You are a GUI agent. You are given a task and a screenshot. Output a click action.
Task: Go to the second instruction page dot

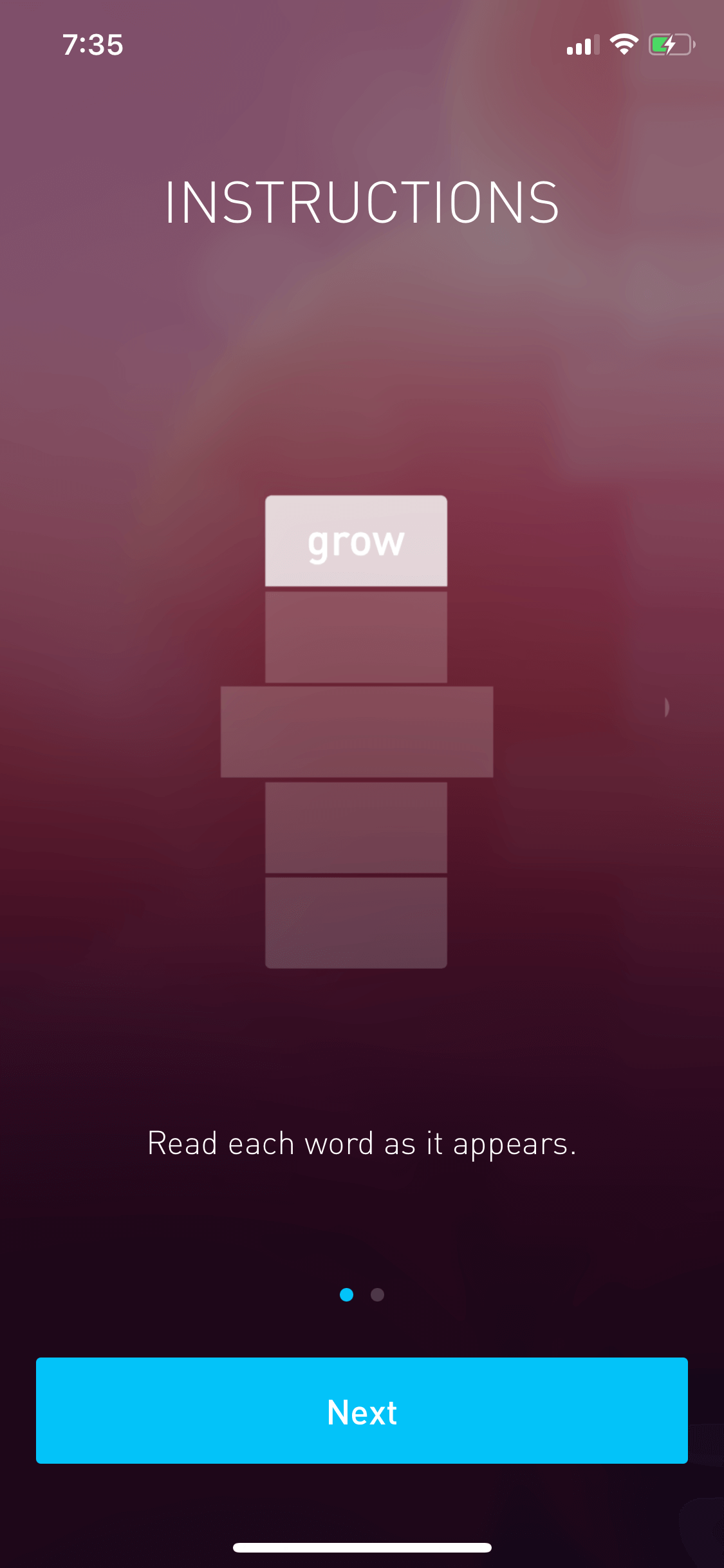tap(378, 1294)
